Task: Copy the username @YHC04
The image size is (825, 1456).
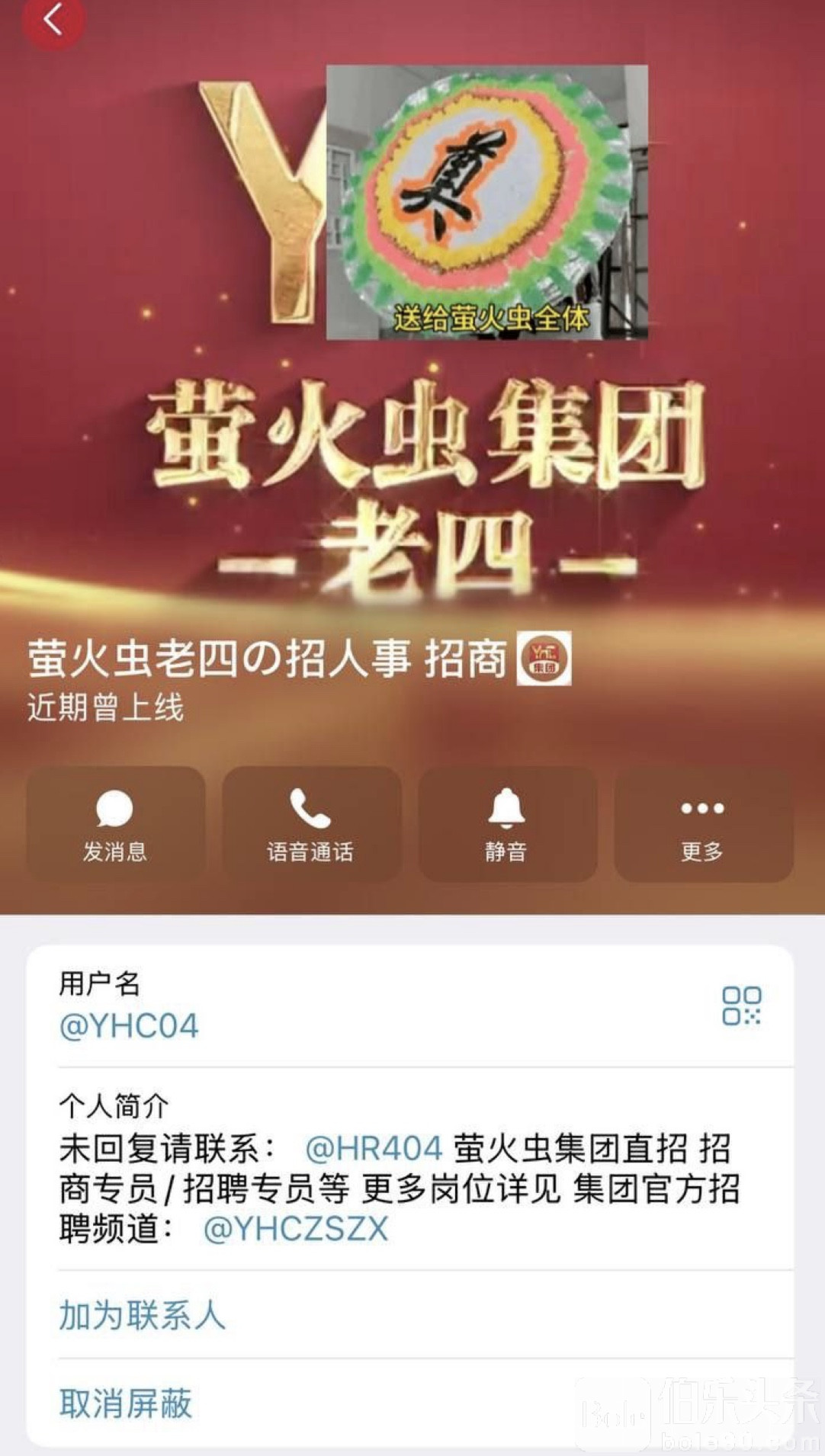Action: (129, 1026)
